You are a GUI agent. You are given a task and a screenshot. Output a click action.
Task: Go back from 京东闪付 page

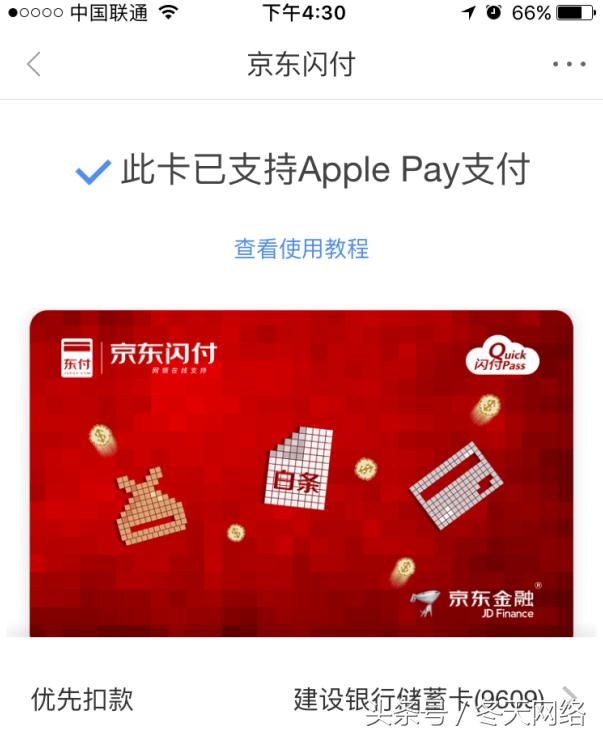click(x=34, y=65)
